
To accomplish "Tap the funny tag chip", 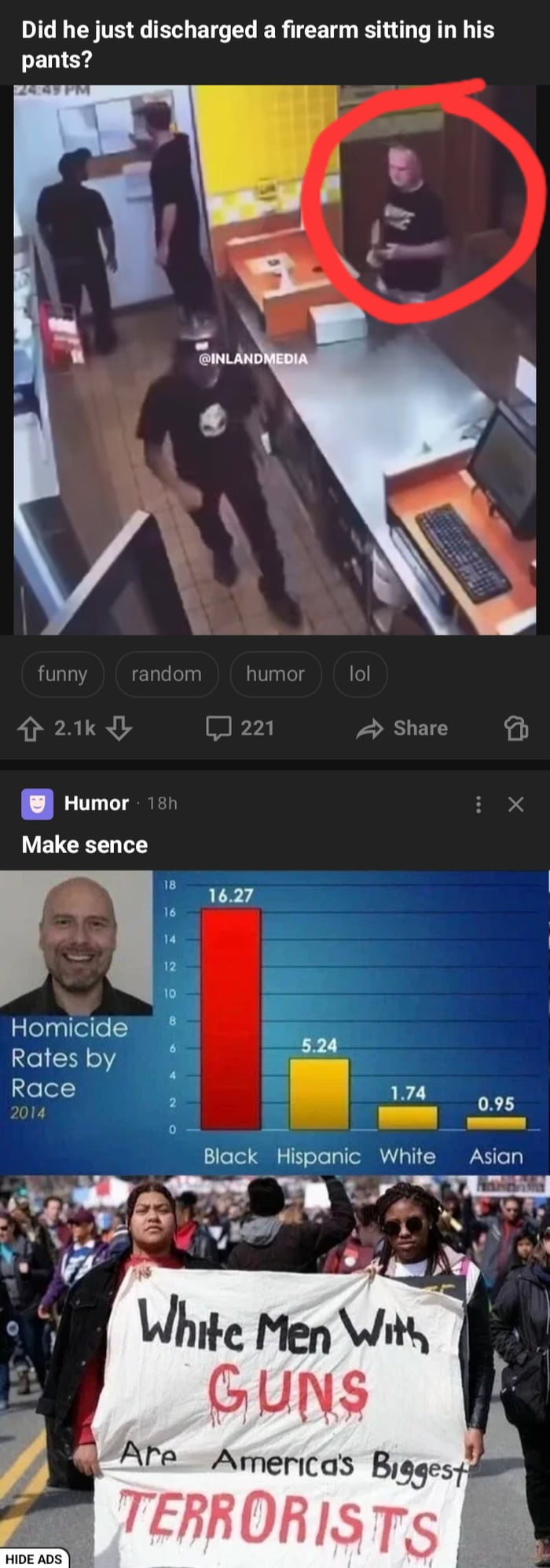I will [x=62, y=674].
